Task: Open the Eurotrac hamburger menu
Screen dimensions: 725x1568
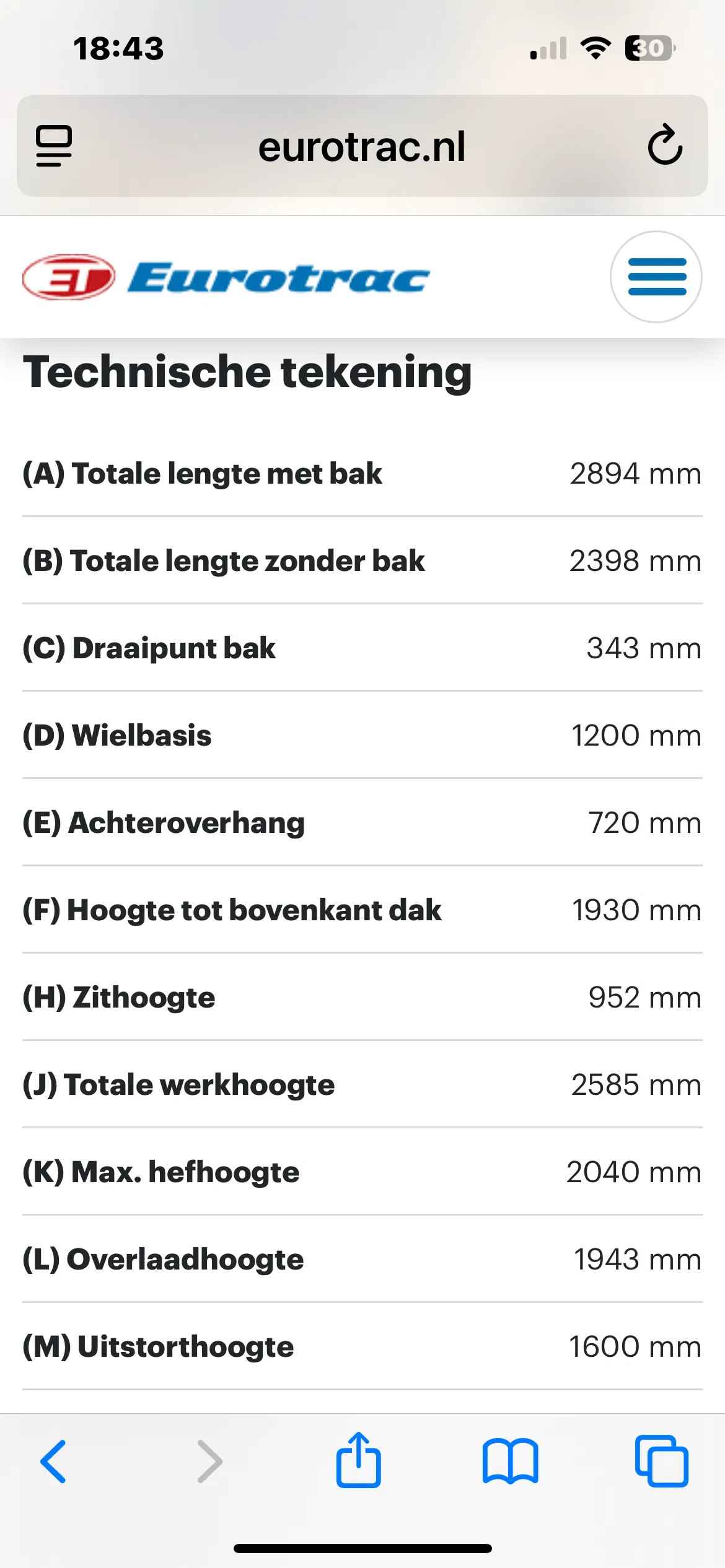Action: 656,277
